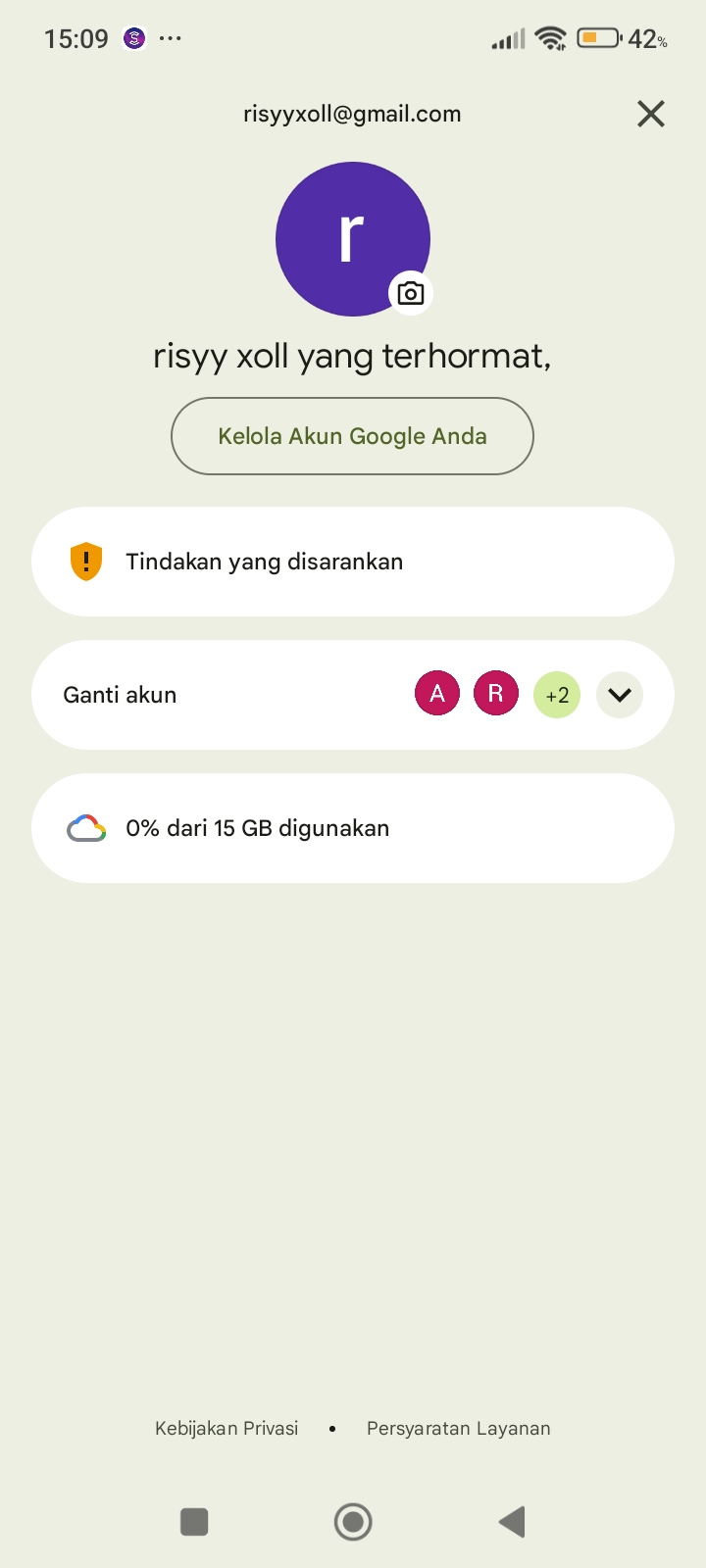
Task: Go to the home screen
Action: pyautogui.click(x=353, y=1522)
